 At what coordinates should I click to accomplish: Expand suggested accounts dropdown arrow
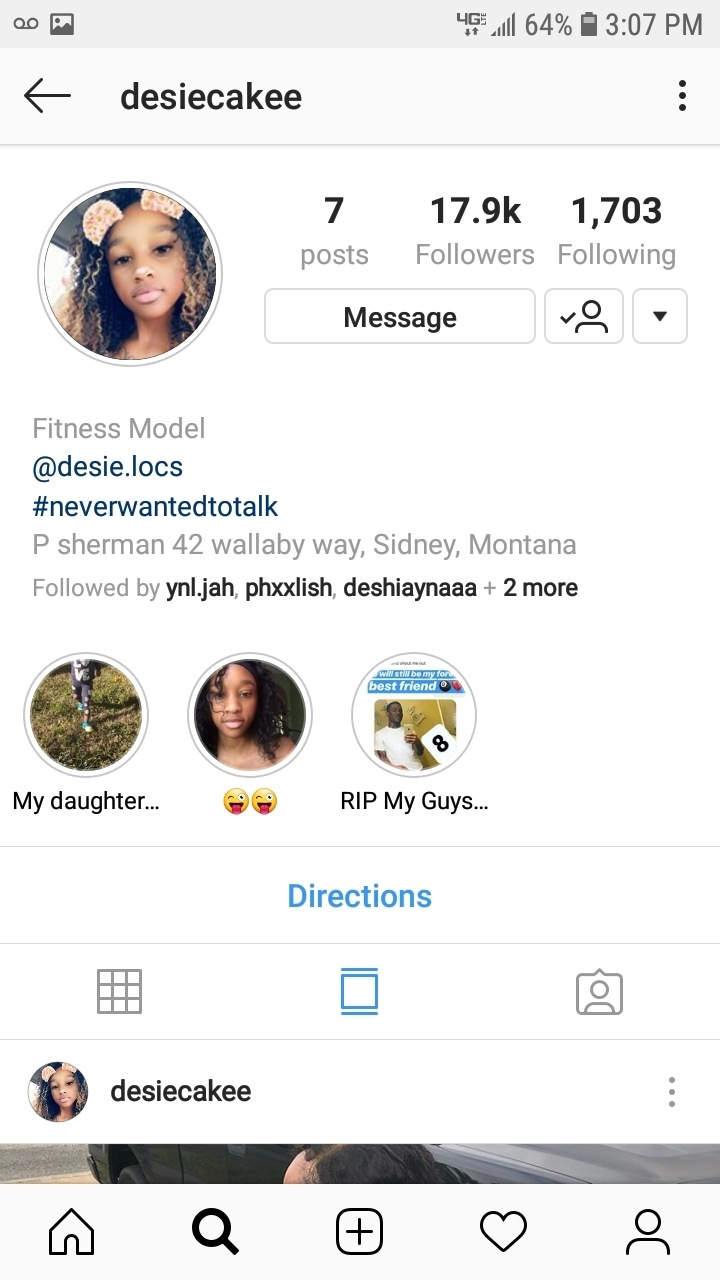tap(660, 317)
